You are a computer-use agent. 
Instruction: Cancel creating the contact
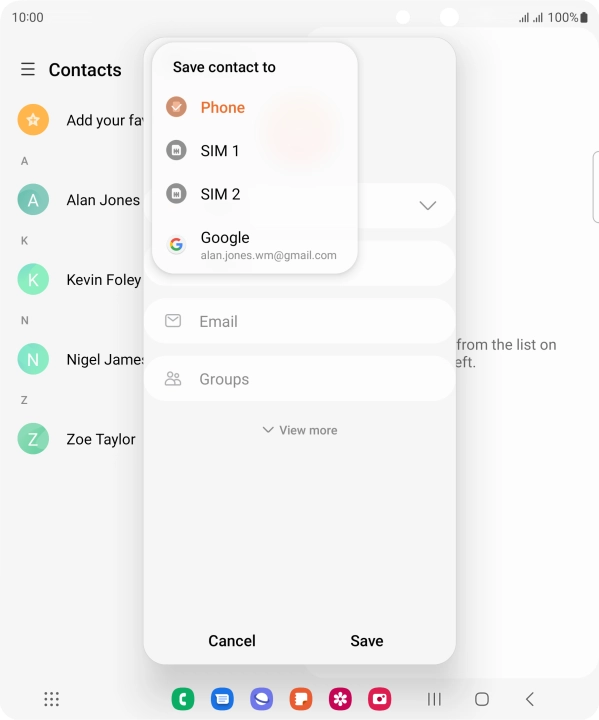coord(232,641)
